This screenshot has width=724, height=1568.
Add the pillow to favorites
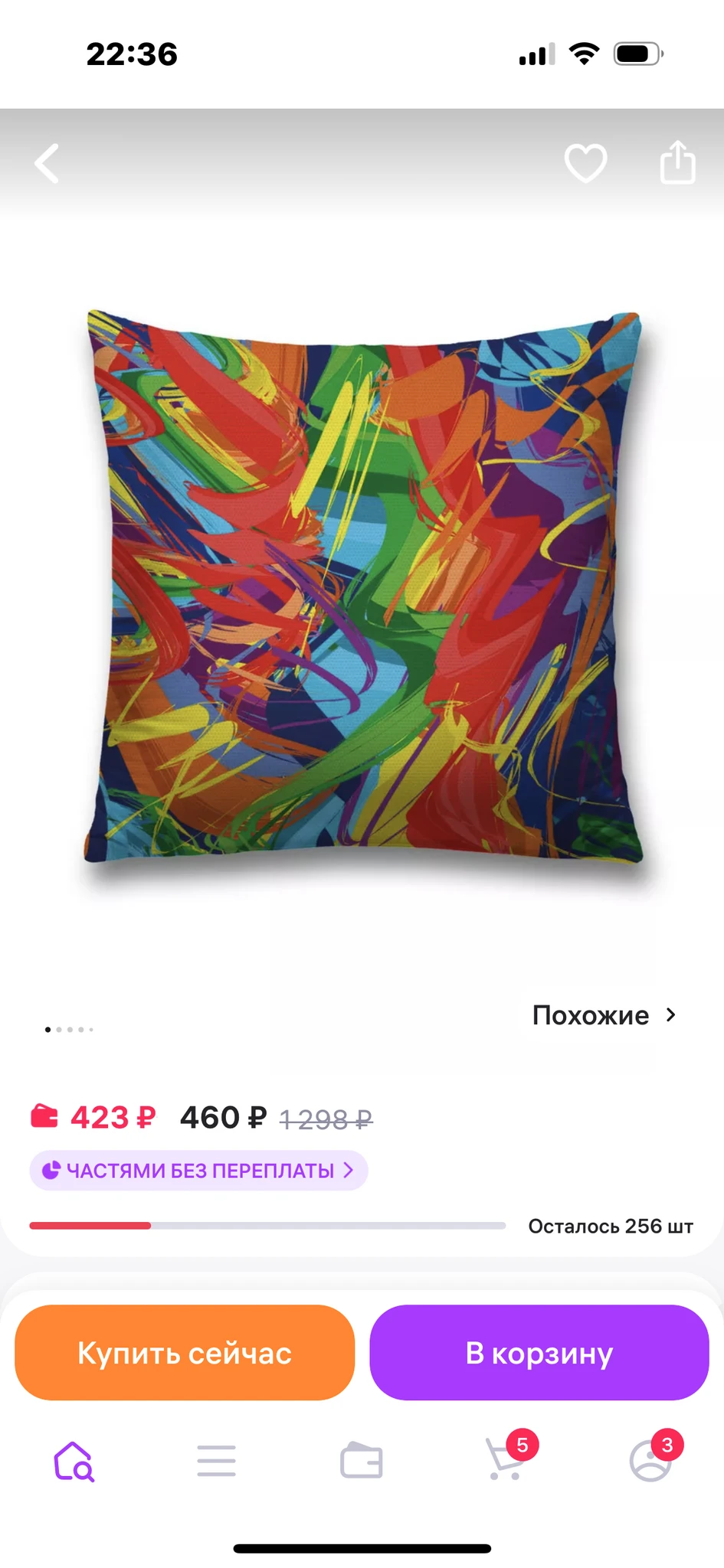[x=585, y=163]
